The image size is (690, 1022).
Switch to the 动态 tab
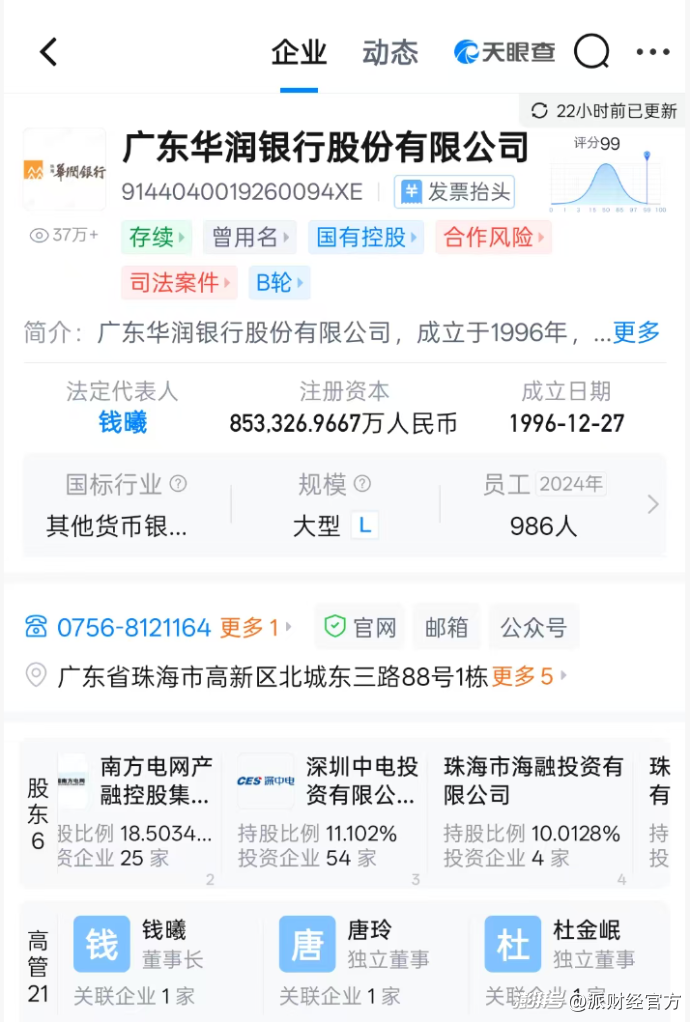390,52
